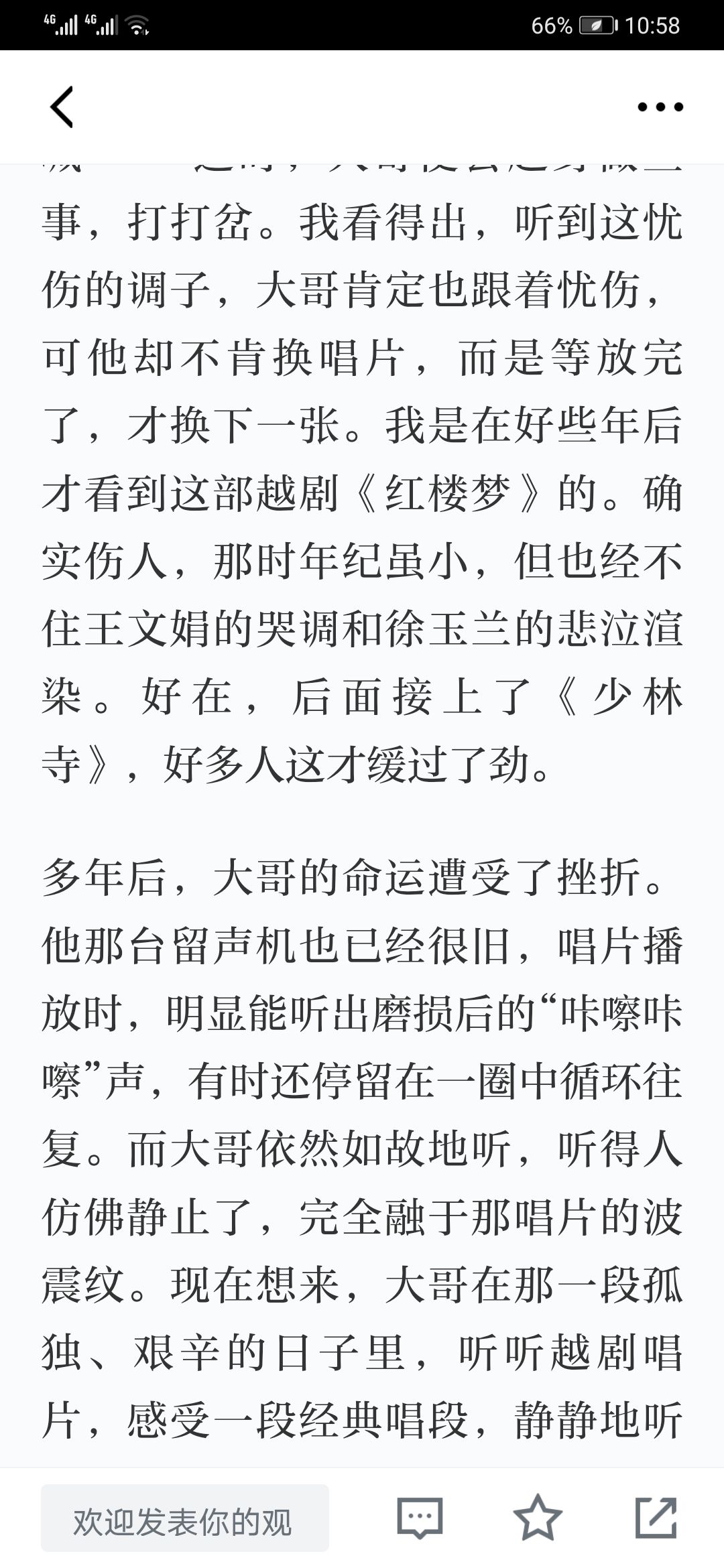The height and width of the screenshot is (1568, 724).
Task: Favorite this article with the star
Action: tap(537, 1518)
